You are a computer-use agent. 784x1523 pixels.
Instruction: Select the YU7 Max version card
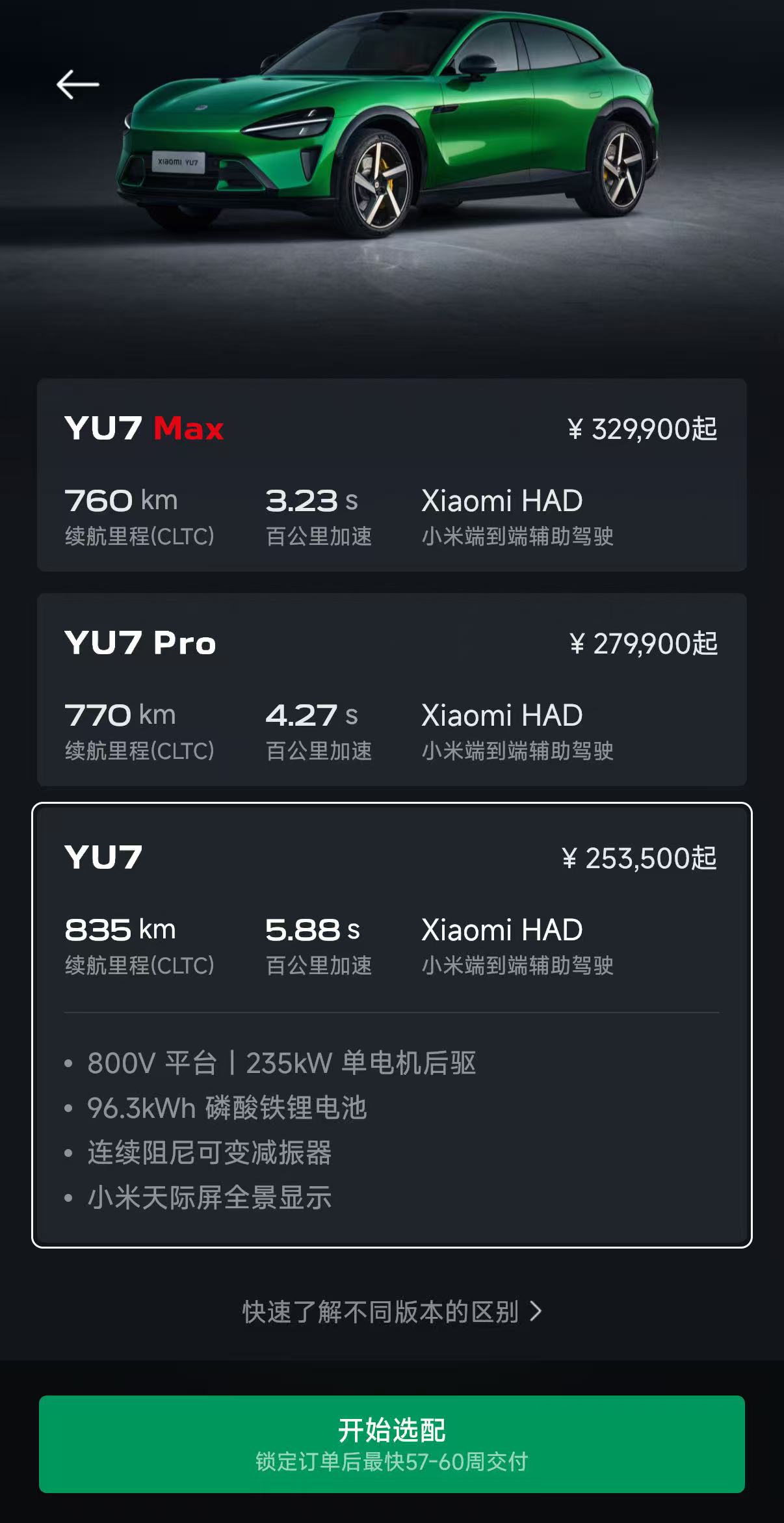391,475
